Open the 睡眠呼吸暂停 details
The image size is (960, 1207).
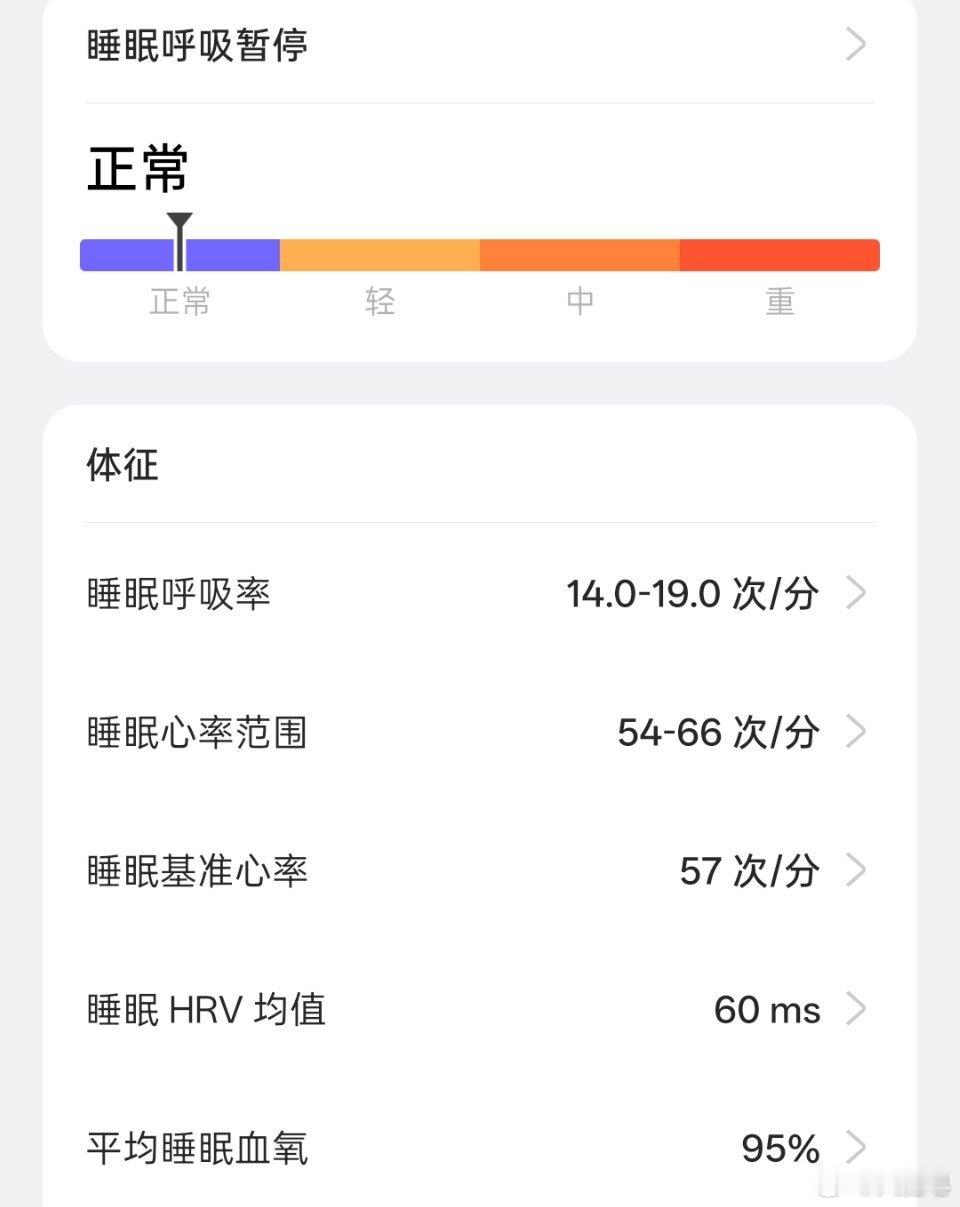(478, 46)
